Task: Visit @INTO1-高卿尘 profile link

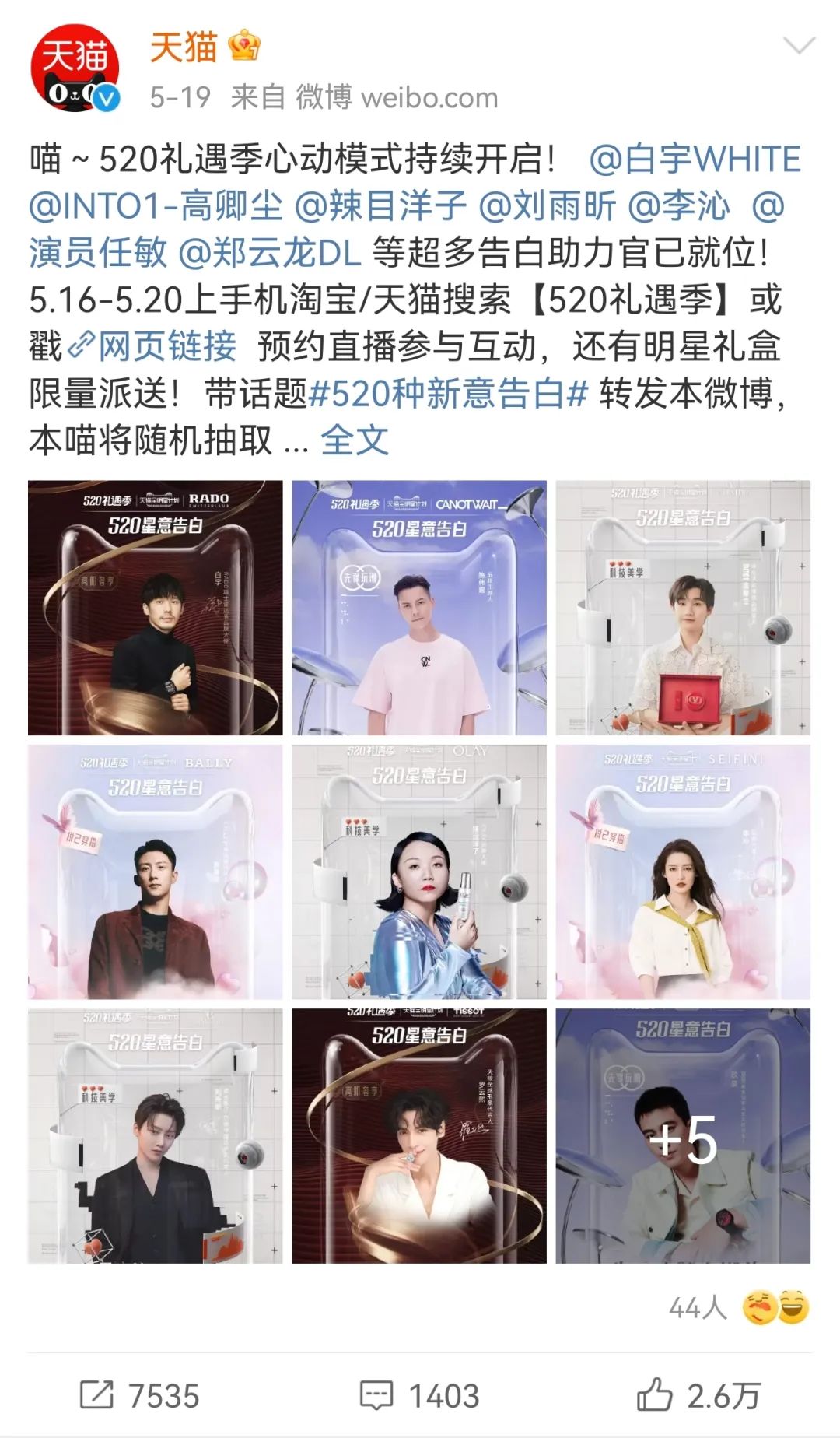Action: (156, 206)
